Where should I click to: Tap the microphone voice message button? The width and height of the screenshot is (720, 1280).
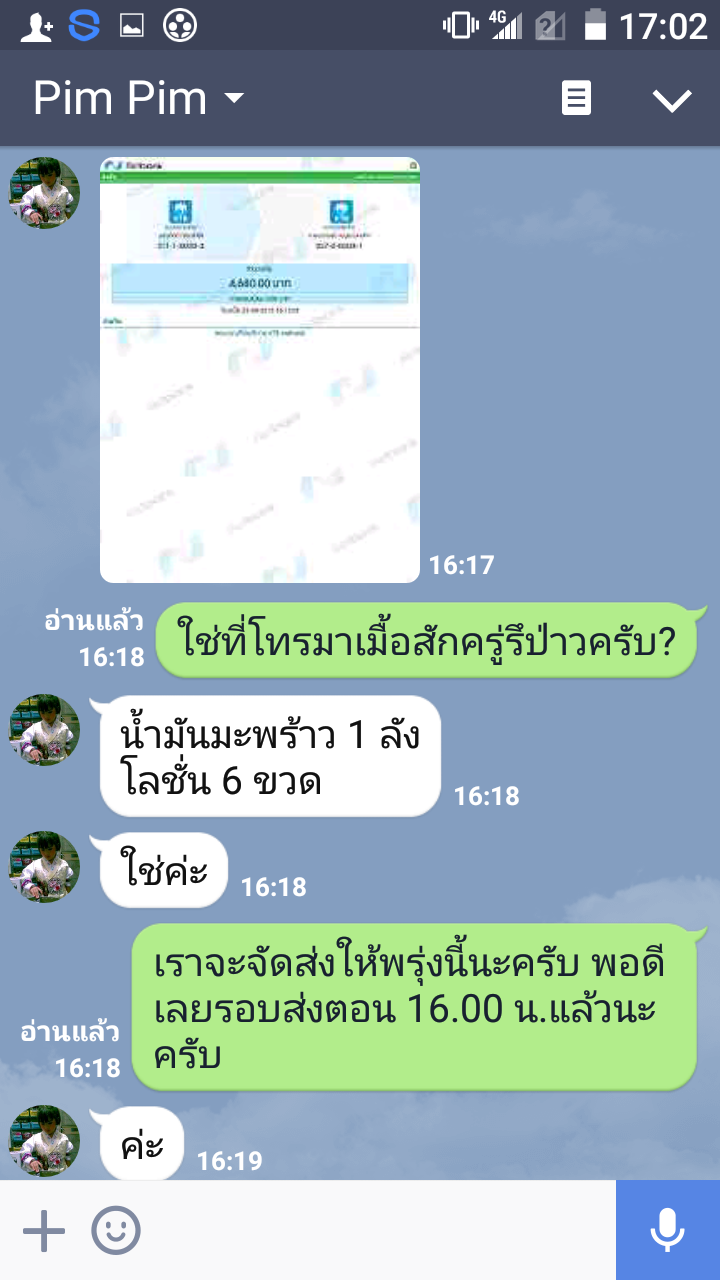[x=667, y=1230]
